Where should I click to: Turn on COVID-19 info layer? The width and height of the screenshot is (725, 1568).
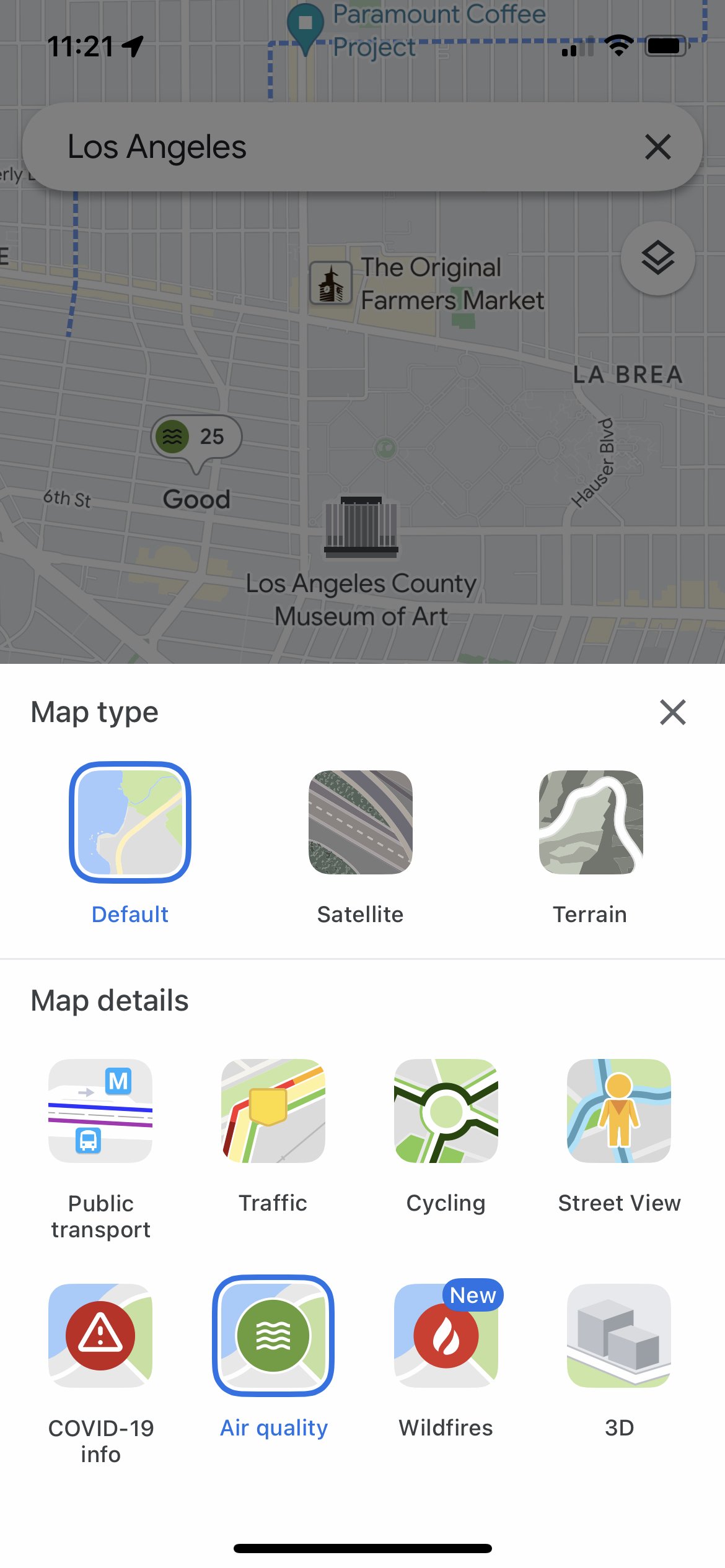coord(100,1336)
